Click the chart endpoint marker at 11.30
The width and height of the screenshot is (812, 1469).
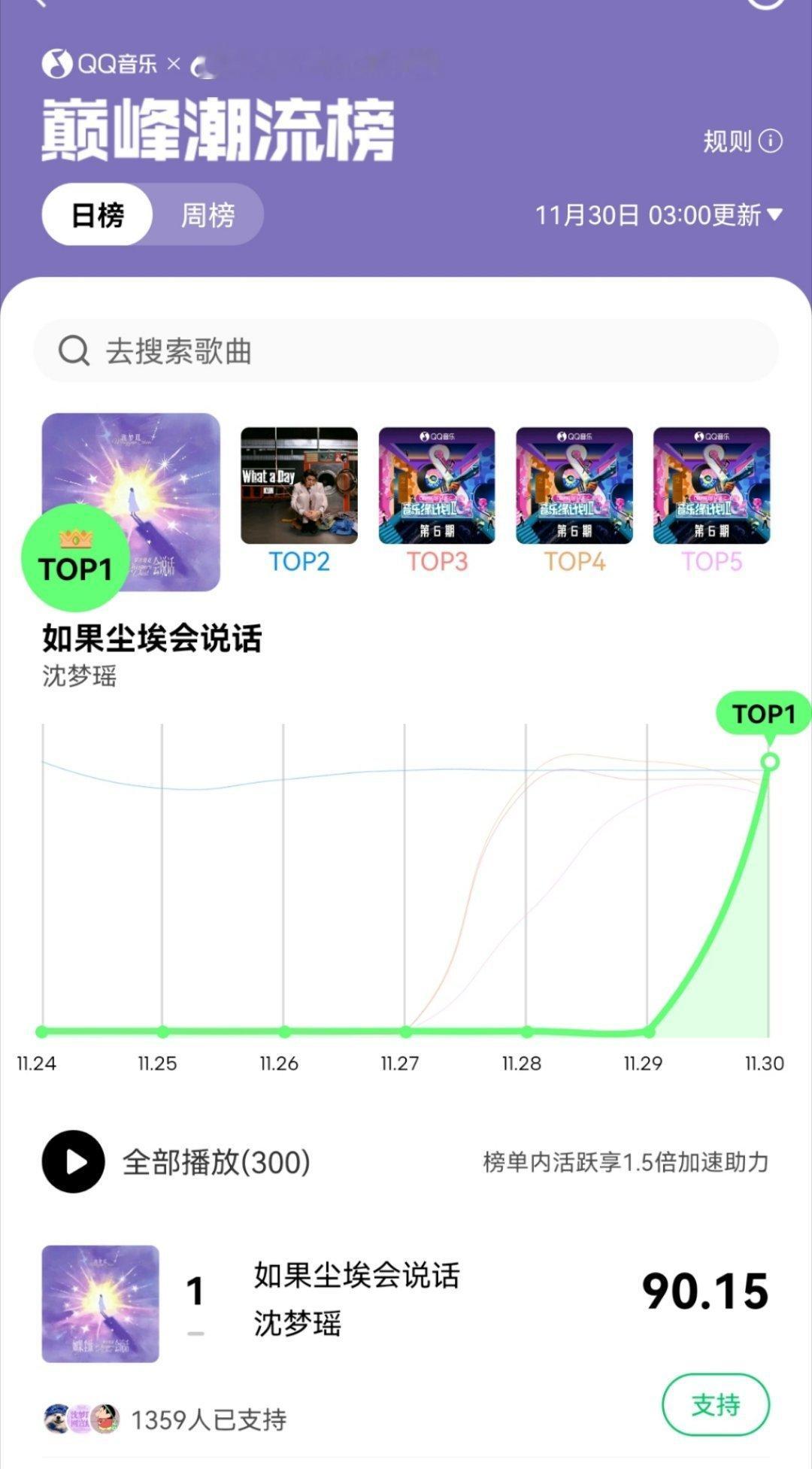coord(768,762)
